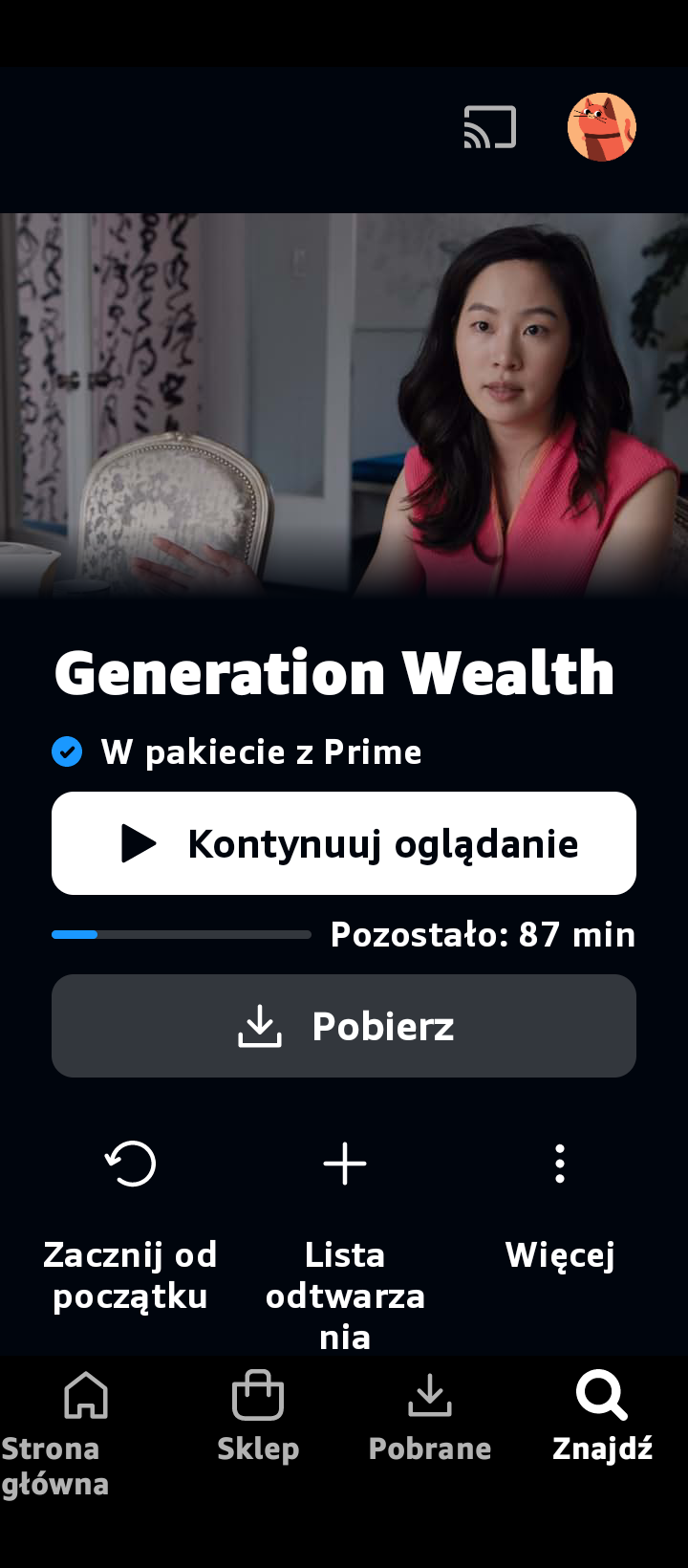Image resolution: width=688 pixels, height=1568 pixels.
Task: Open the Pobrane tab
Action: pos(430,1417)
